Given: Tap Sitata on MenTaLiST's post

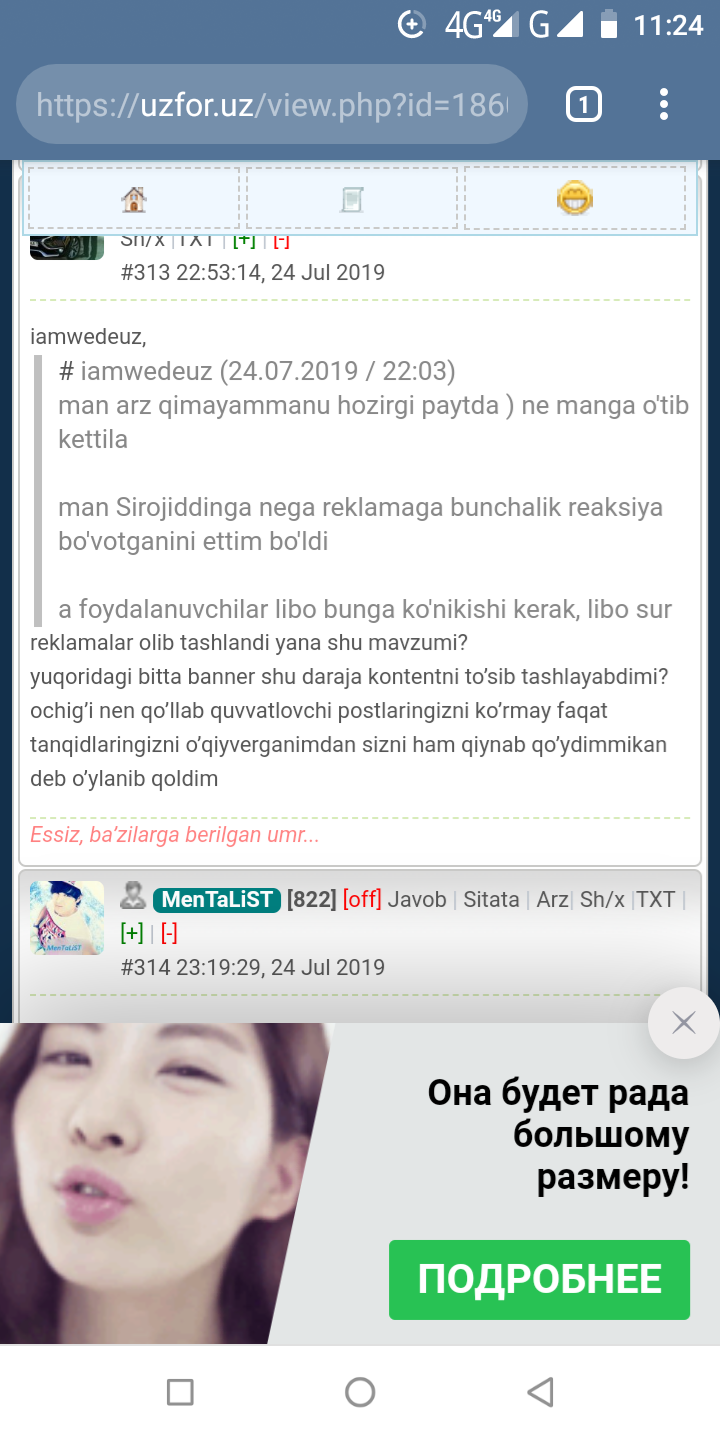Looking at the screenshot, I should coord(491,900).
